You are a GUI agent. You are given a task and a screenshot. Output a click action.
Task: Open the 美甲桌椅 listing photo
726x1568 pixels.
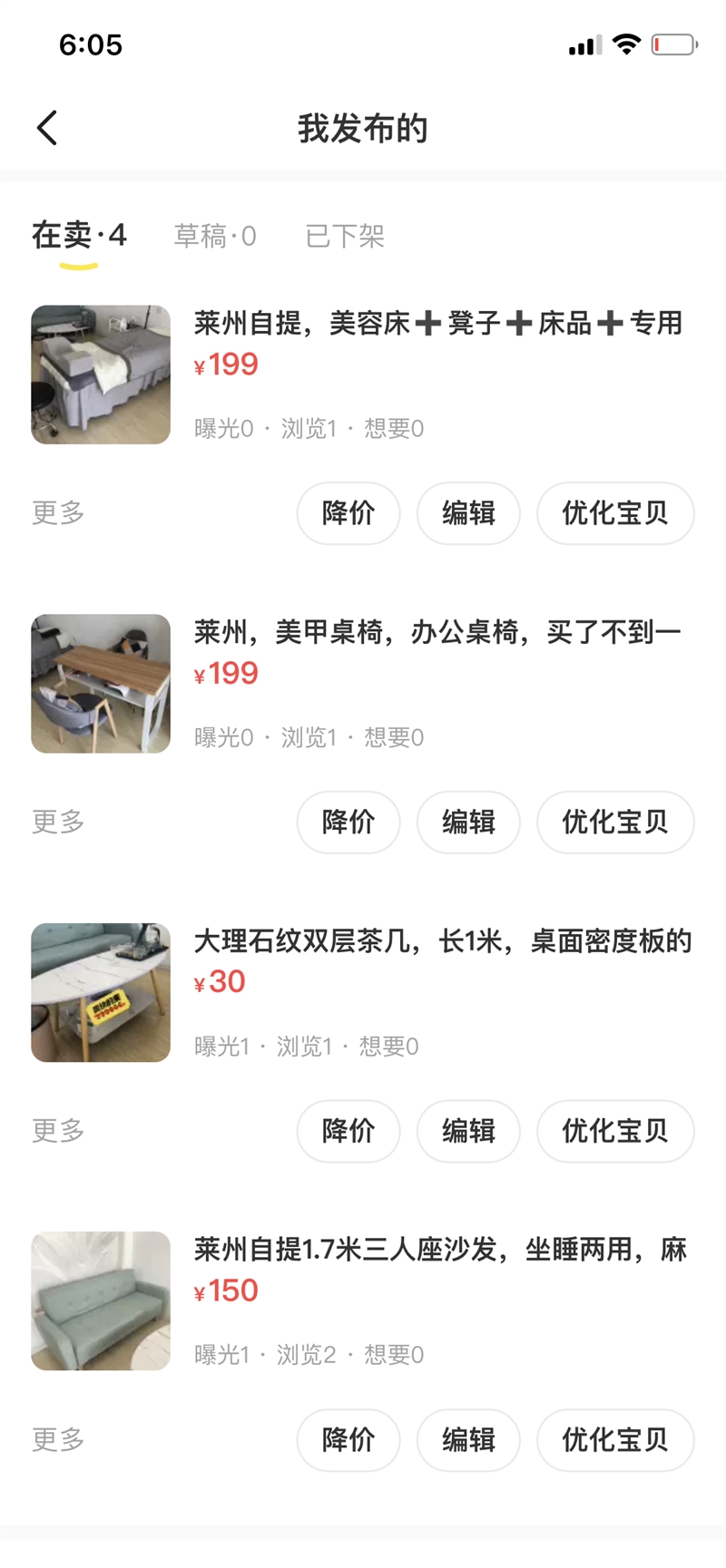(101, 684)
